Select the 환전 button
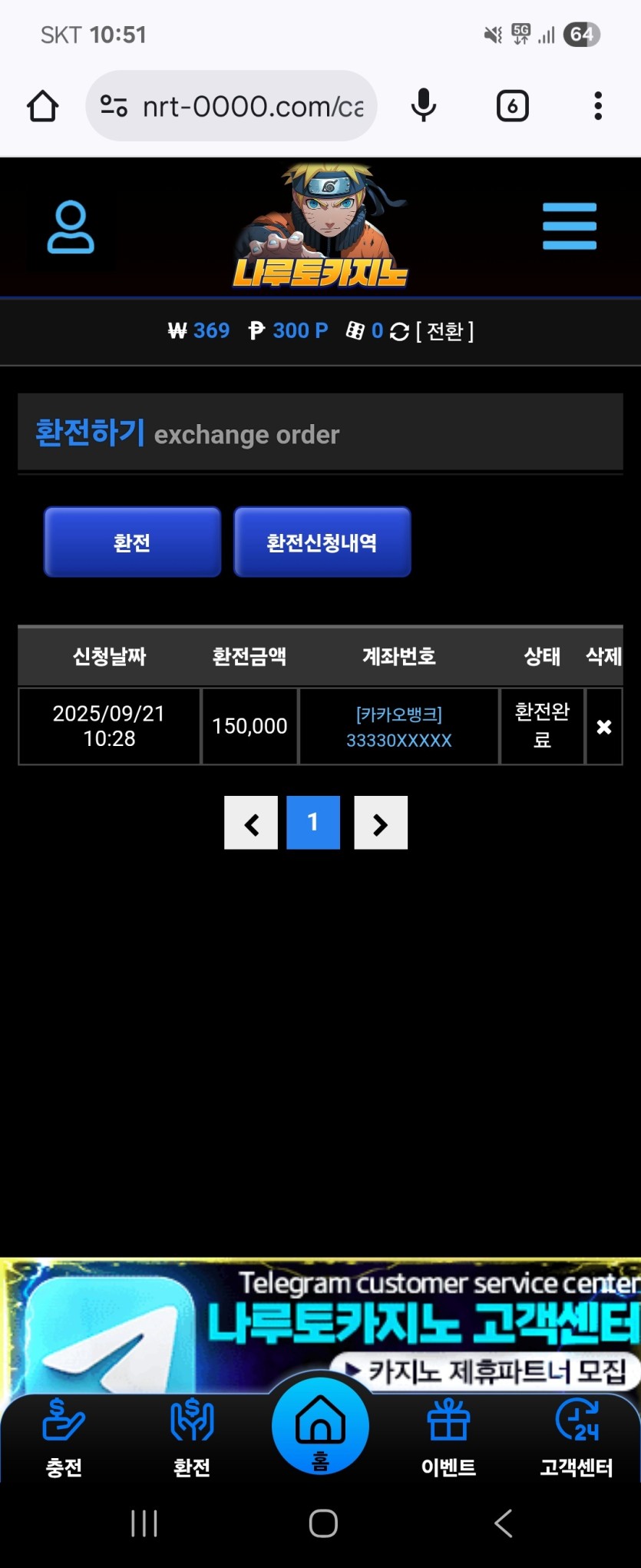The width and height of the screenshot is (641, 1568). [x=132, y=542]
